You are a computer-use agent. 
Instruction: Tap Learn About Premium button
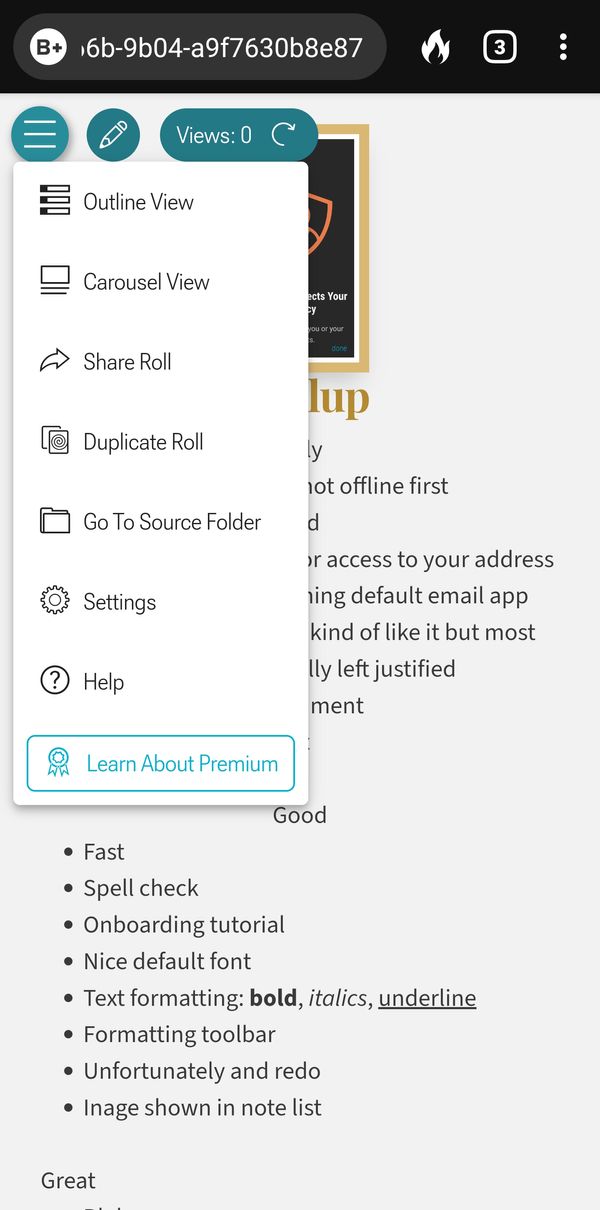[x=161, y=763]
